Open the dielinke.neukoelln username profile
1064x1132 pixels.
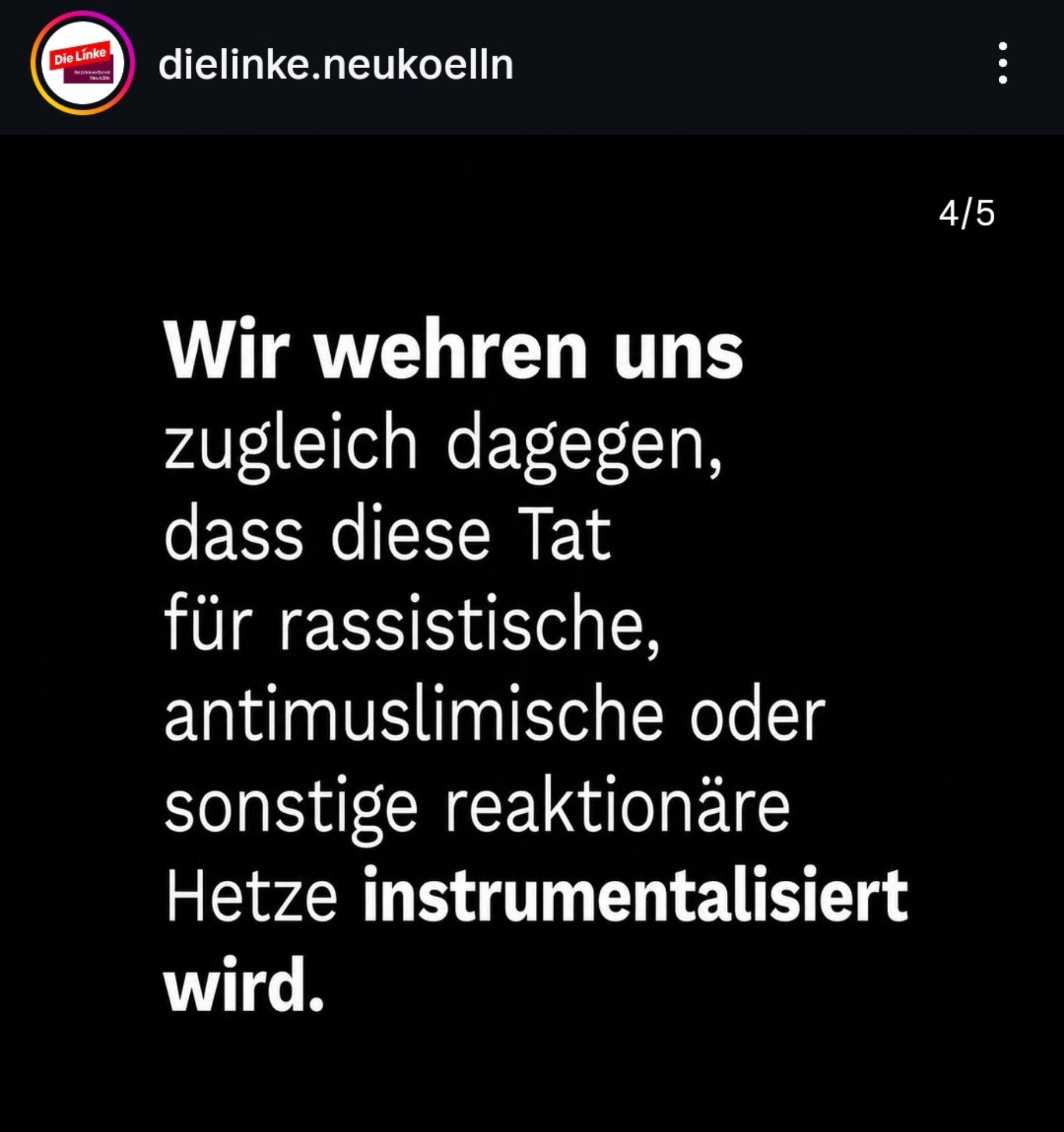pyautogui.click(x=335, y=64)
